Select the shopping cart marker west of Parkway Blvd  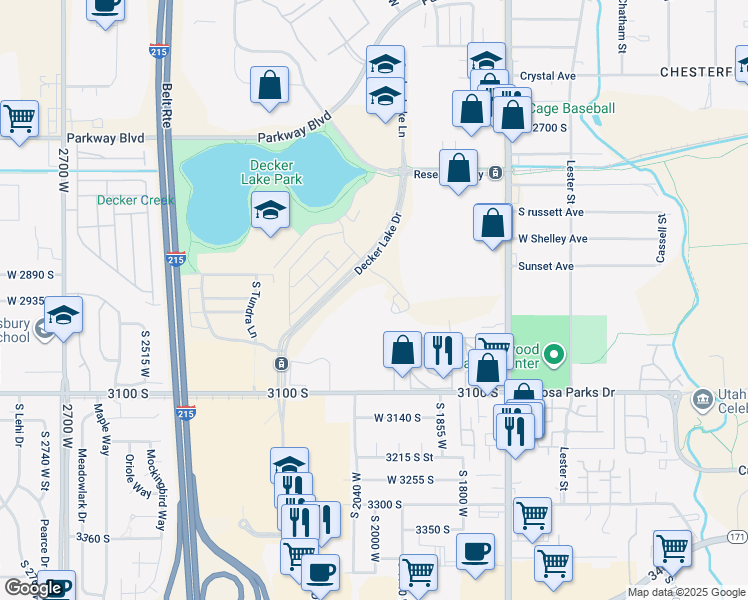pyautogui.click(x=20, y=123)
